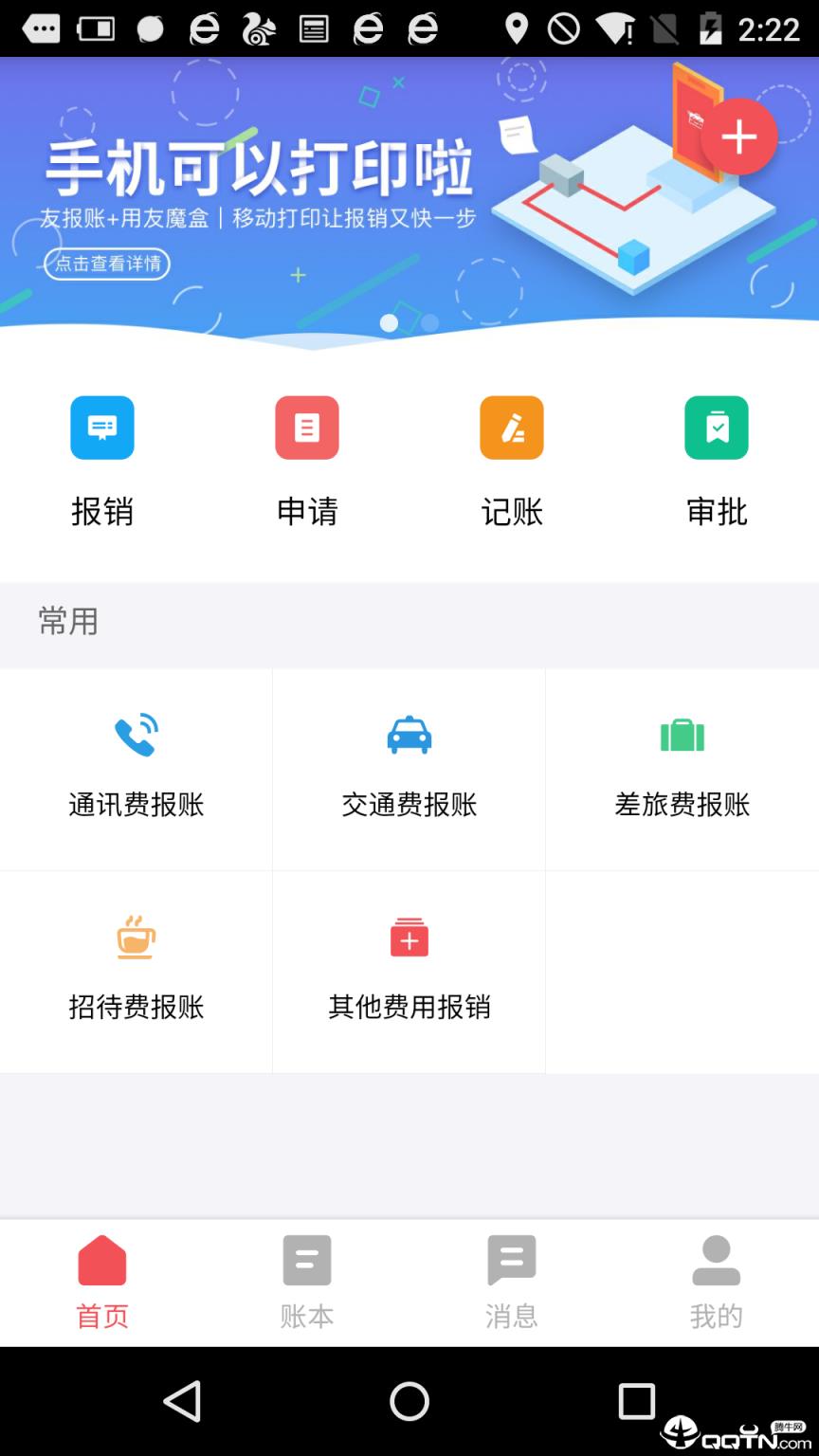Switch to the 消息 messages tab

coord(511,1282)
